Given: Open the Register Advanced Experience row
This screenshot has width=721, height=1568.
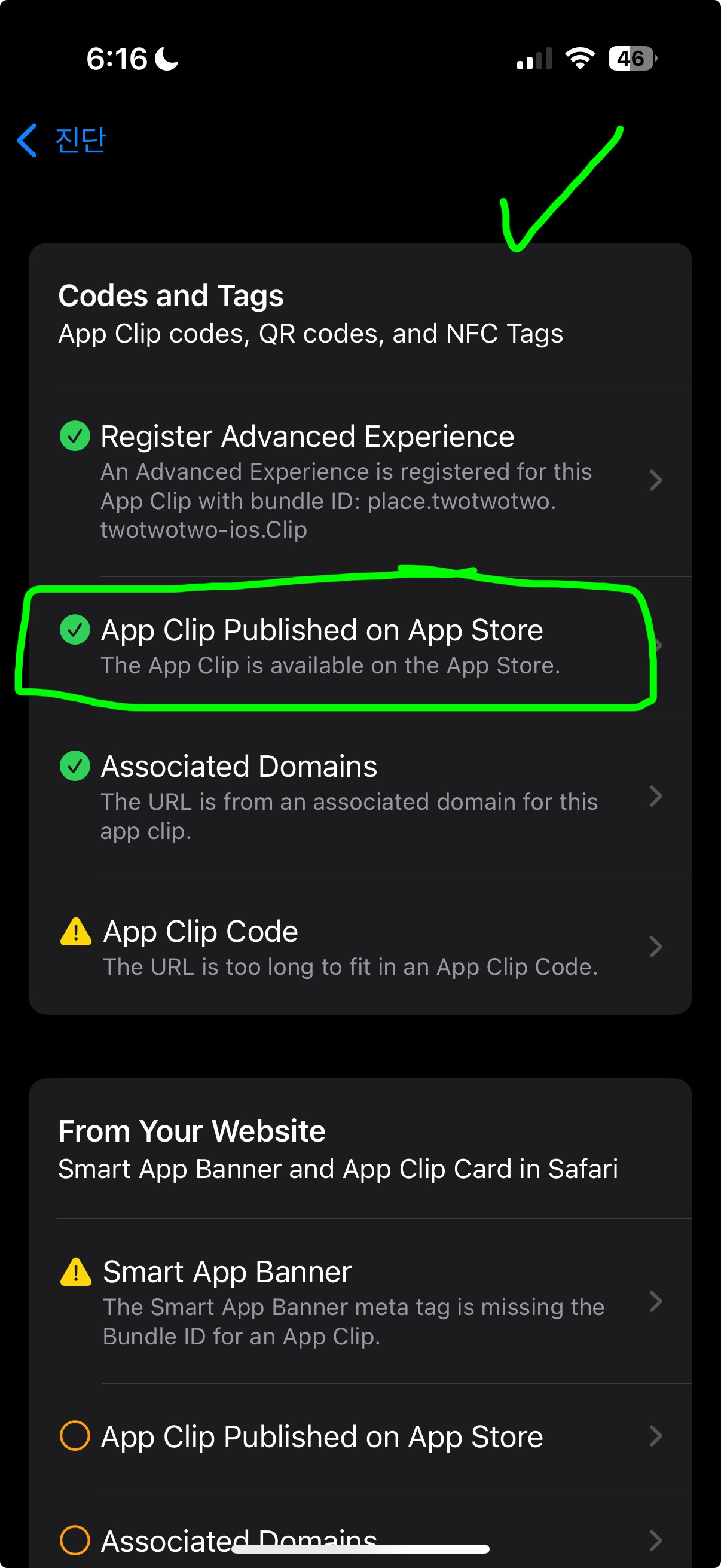Looking at the screenshot, I should pos(359,481).
